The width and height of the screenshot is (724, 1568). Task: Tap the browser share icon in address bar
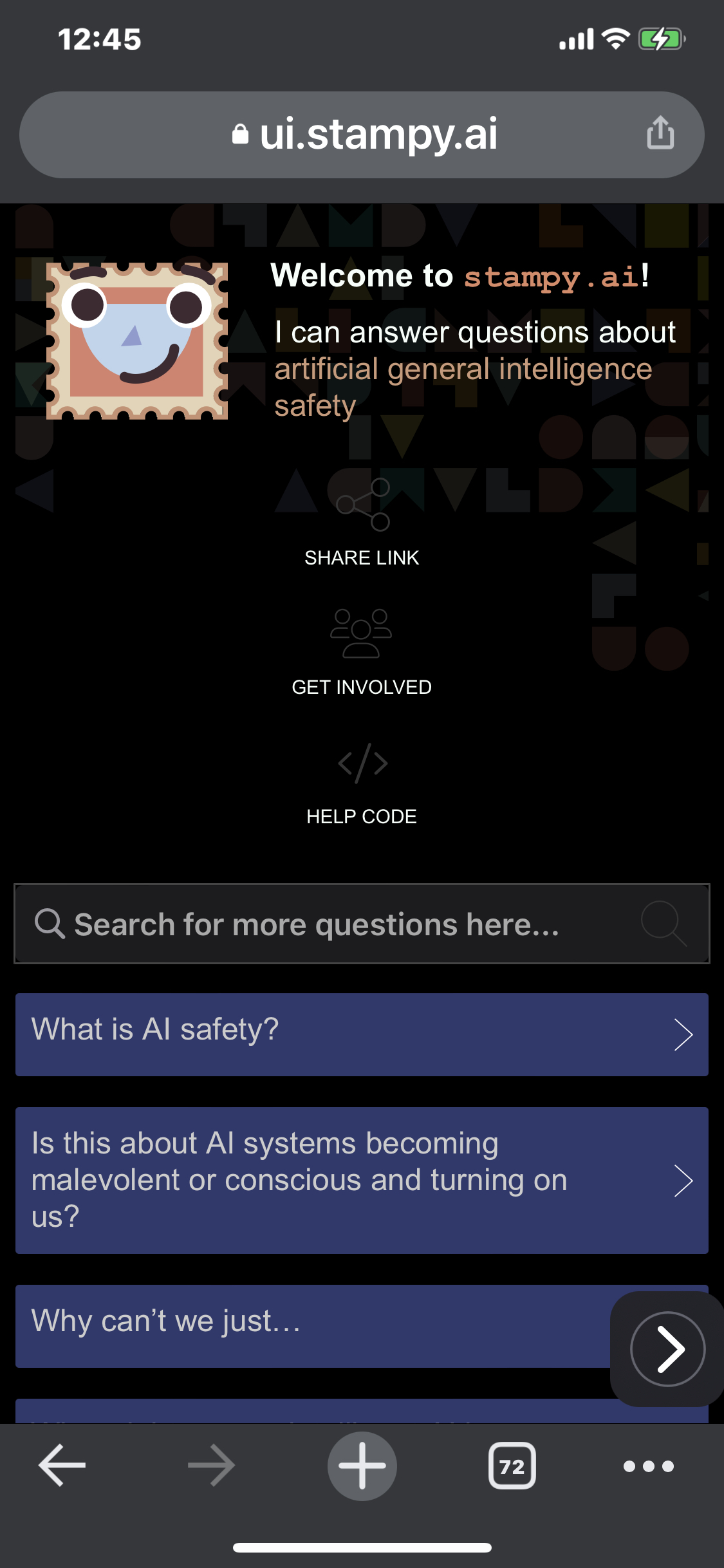[660, 134]
